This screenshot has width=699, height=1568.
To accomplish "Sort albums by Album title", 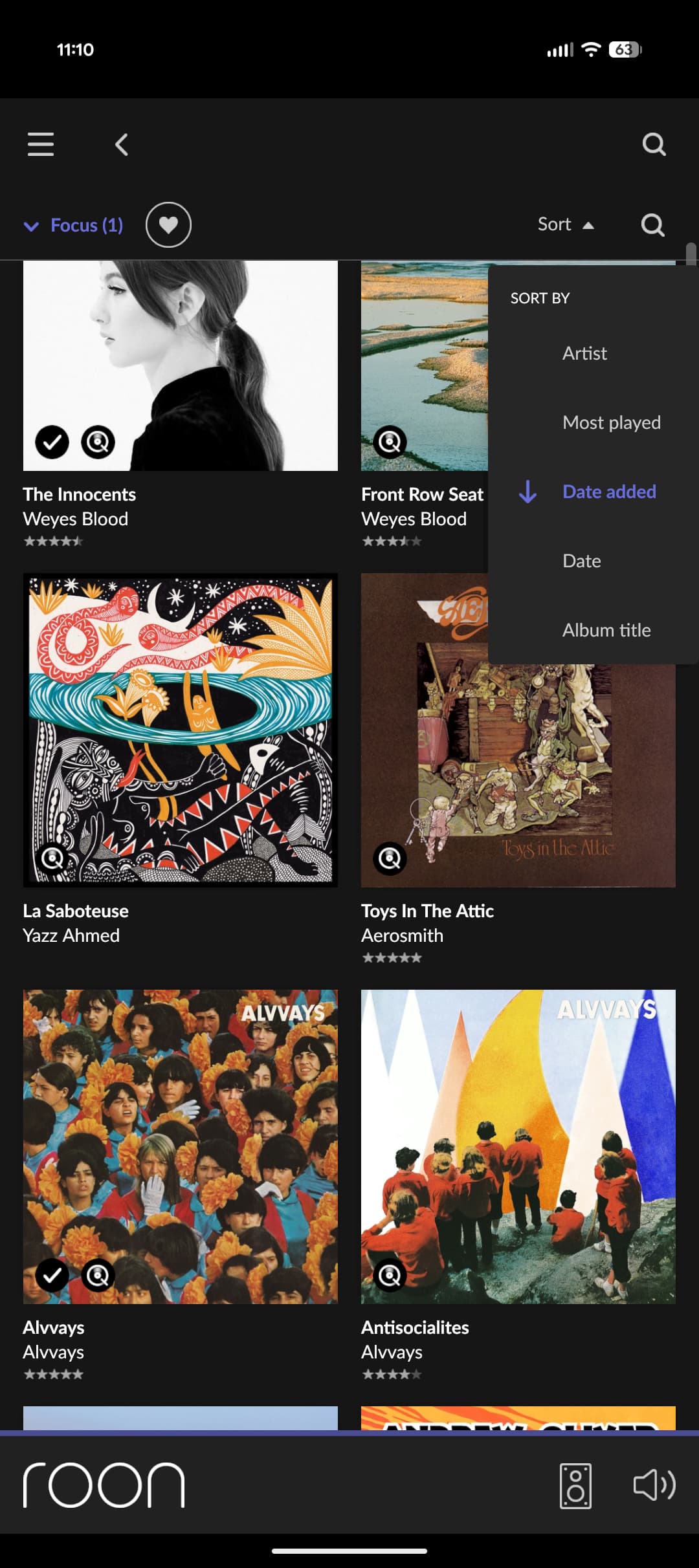I will (x=606, y=630).
